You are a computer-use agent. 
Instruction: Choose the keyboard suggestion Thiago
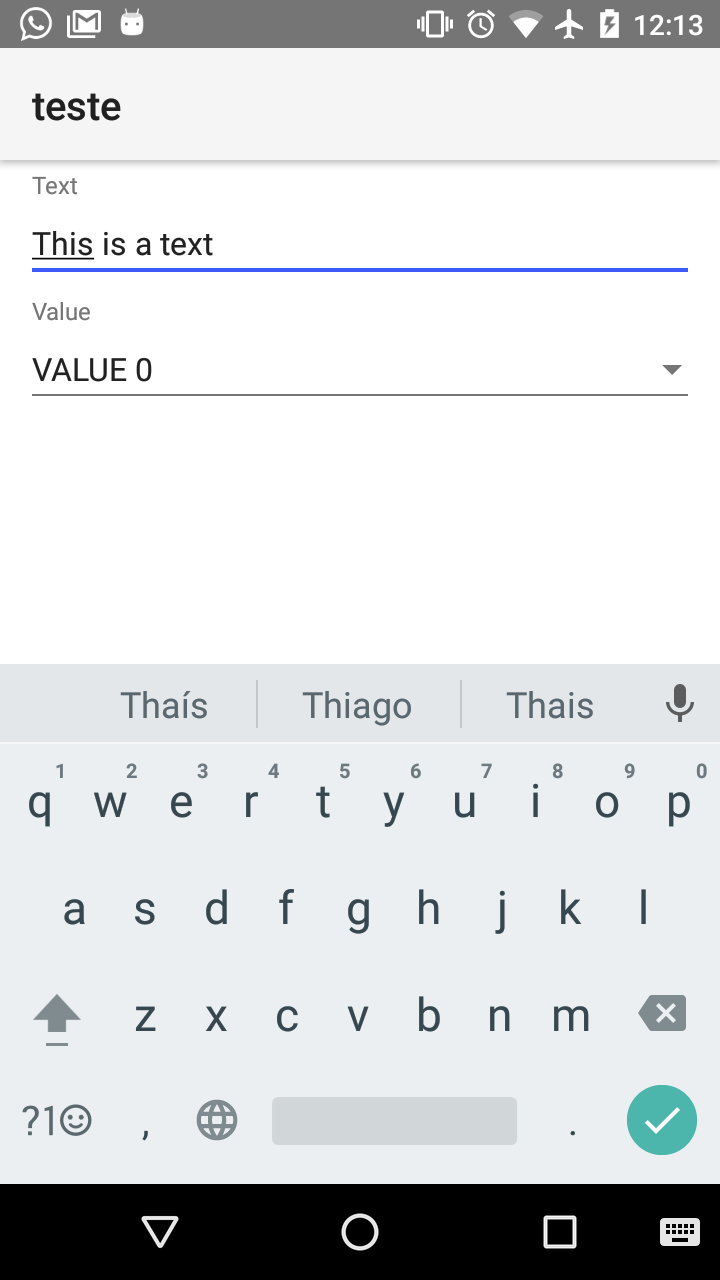tap(357, 706)
